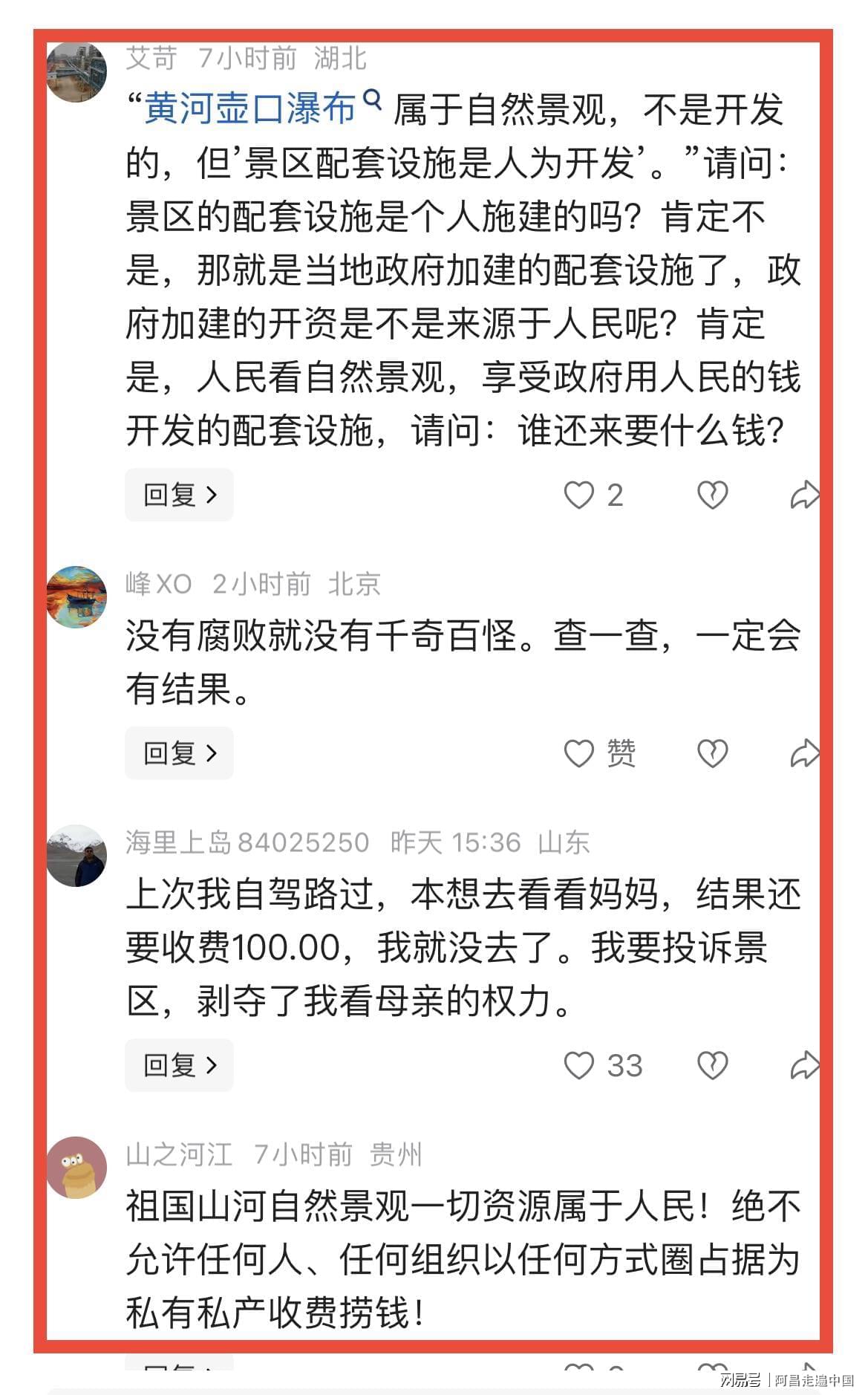Reply to 峰XO's comment
Viewport: 868px width, 1395px height.
(x=179, y=753)
